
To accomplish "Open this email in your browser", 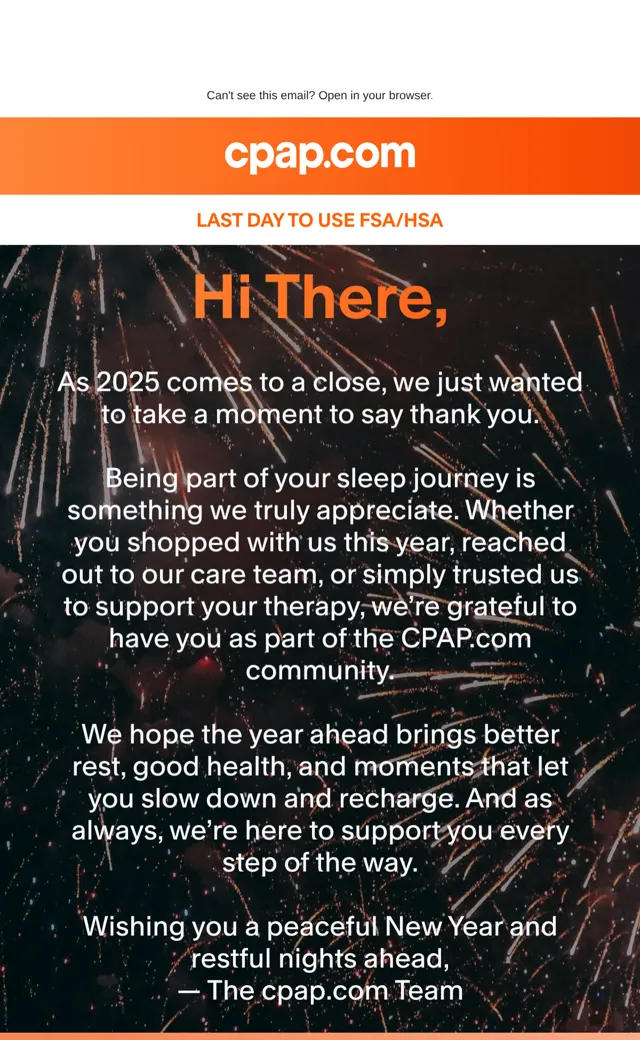I will (x=375, y=96).
